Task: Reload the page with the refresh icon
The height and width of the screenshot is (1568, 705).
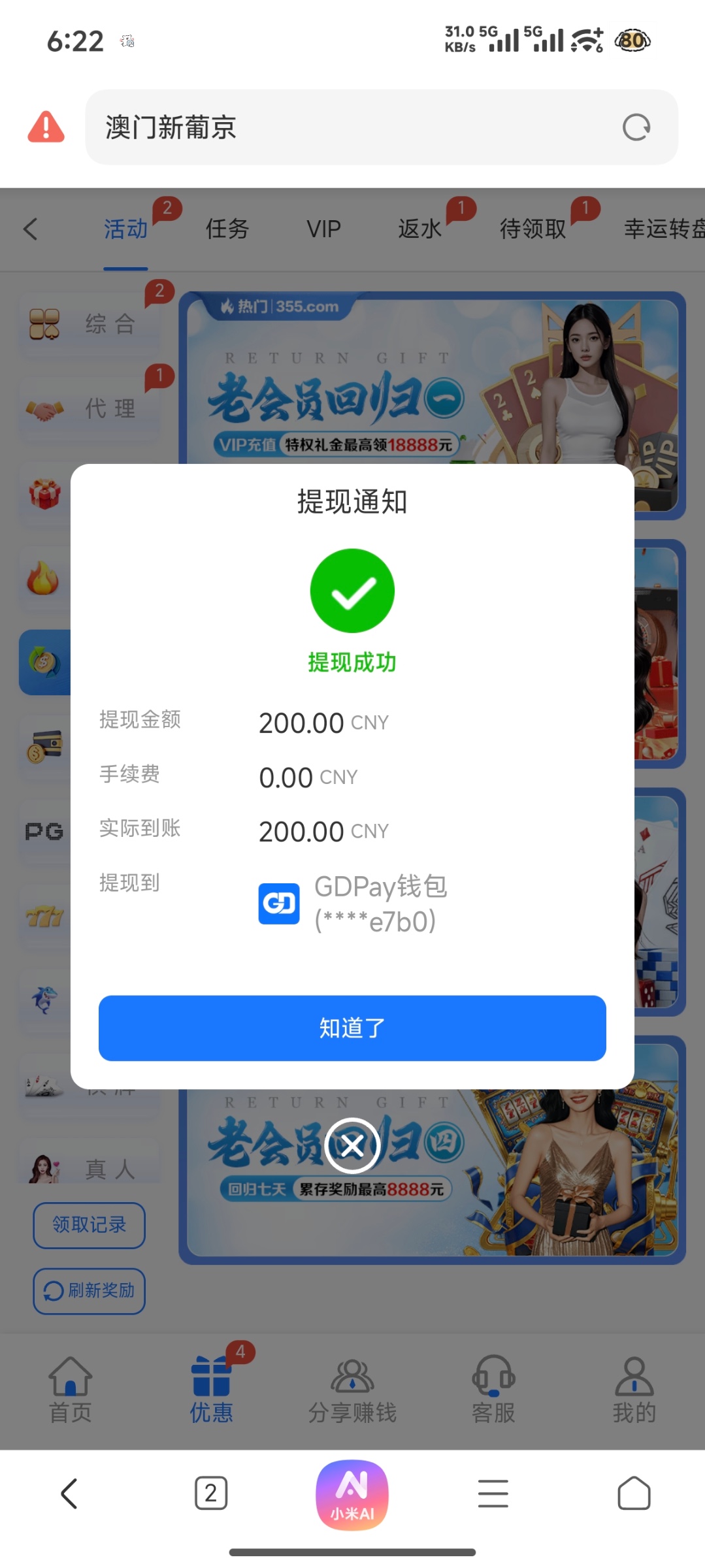Action: point(636,127)
